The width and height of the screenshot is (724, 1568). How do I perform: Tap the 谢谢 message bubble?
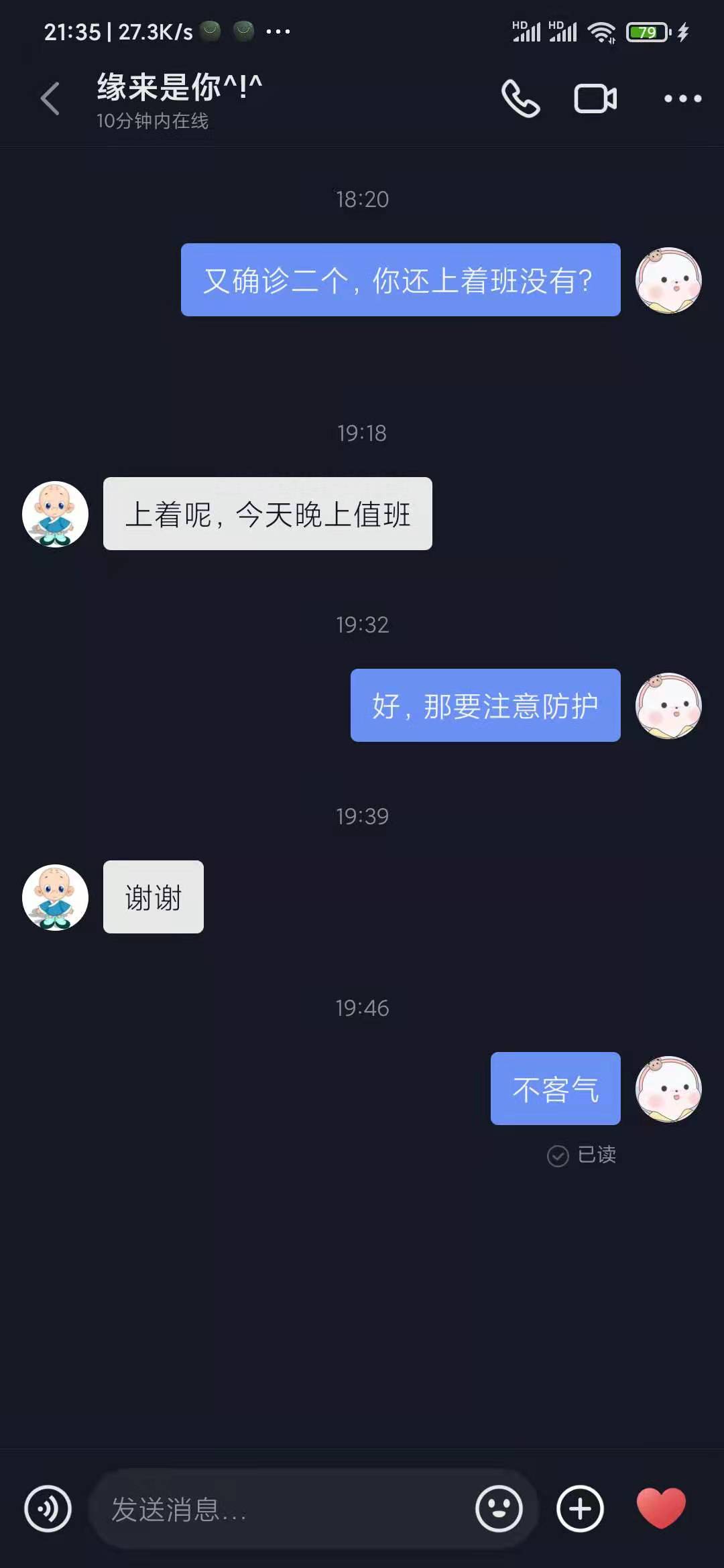coord(152,898)
